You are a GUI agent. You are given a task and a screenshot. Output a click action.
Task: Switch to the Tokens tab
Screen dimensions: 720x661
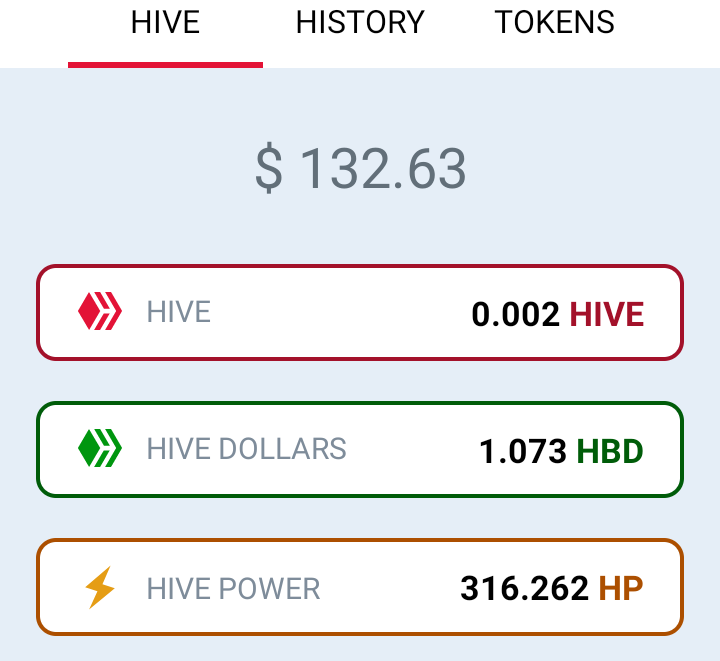(555, 24)
